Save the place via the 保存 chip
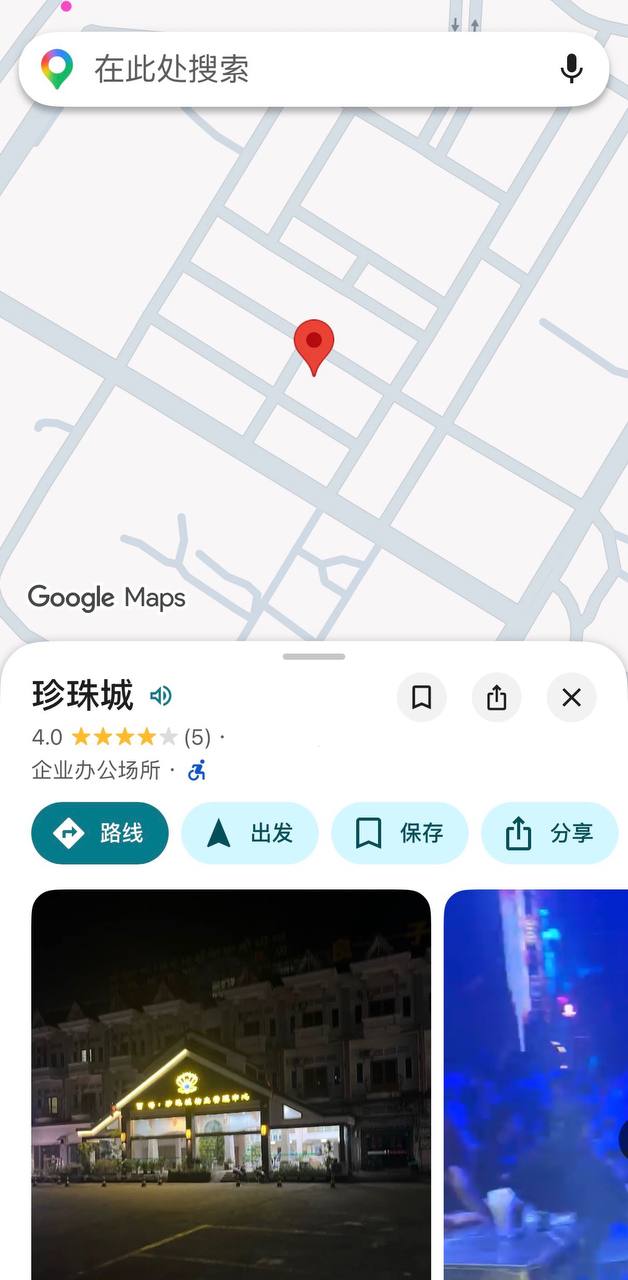 400,833
